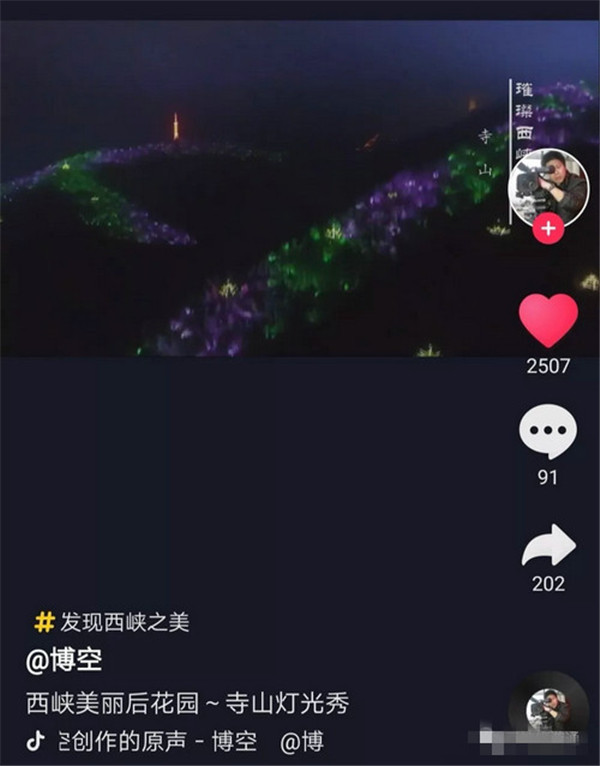The image size is (600, 766).
Task: Open the comments on this video
Action: [548, 434]
